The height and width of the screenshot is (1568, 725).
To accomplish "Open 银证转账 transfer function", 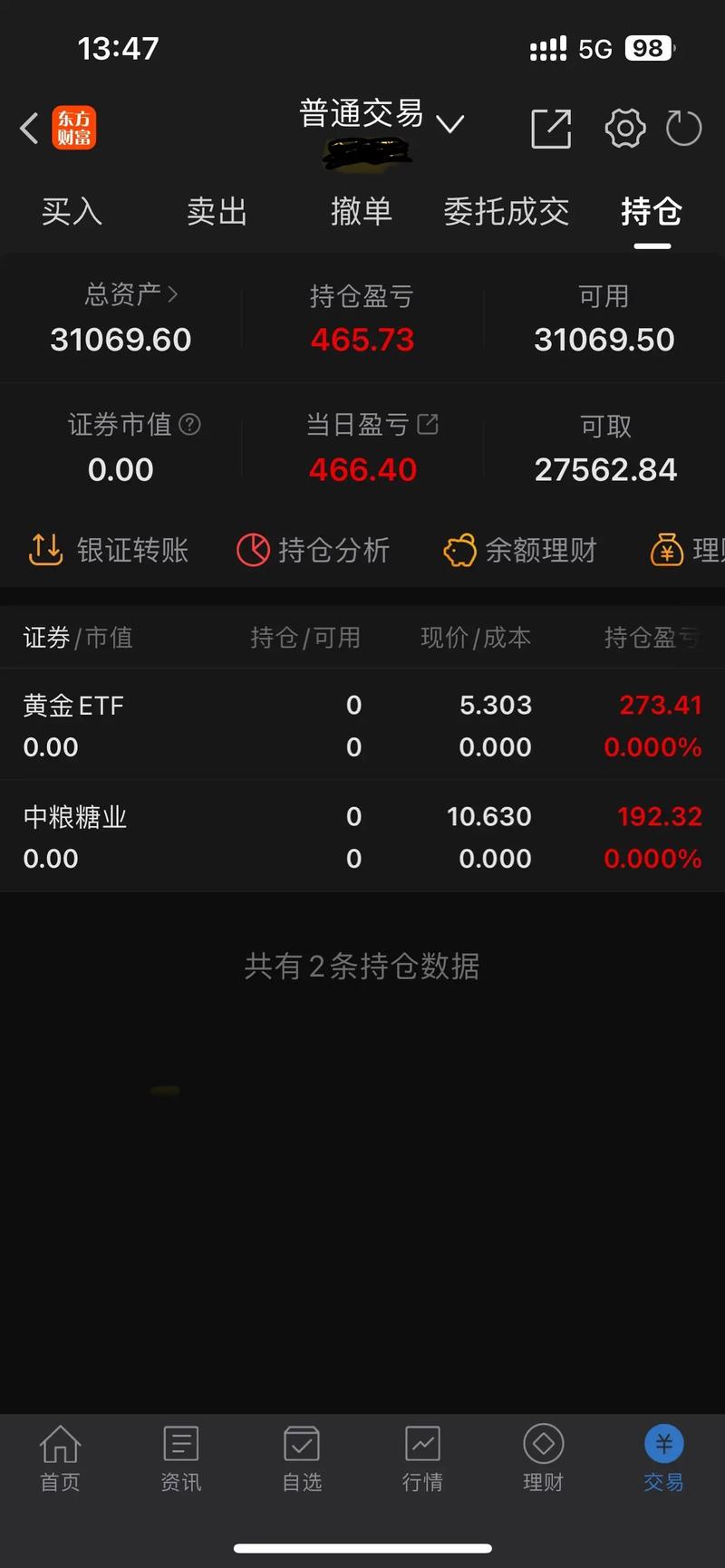I will pyautogui.click(x=109, y=550).
